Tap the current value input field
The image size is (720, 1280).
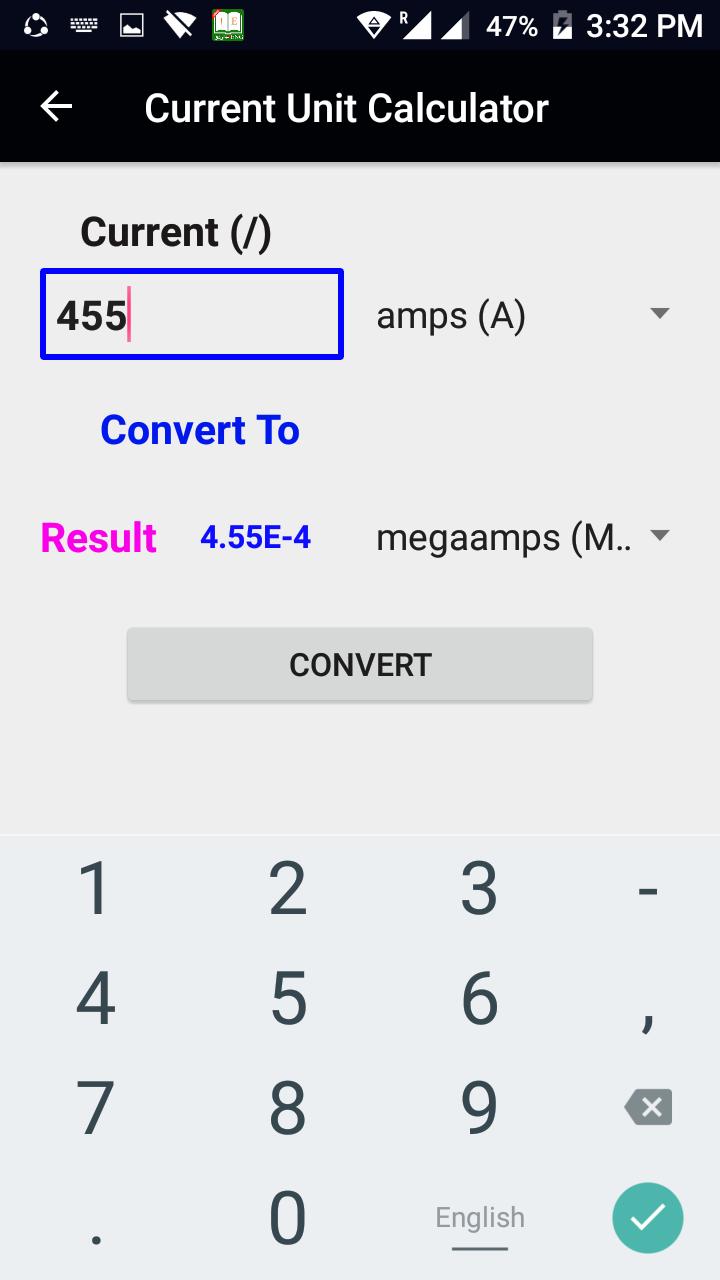(192, 314)
